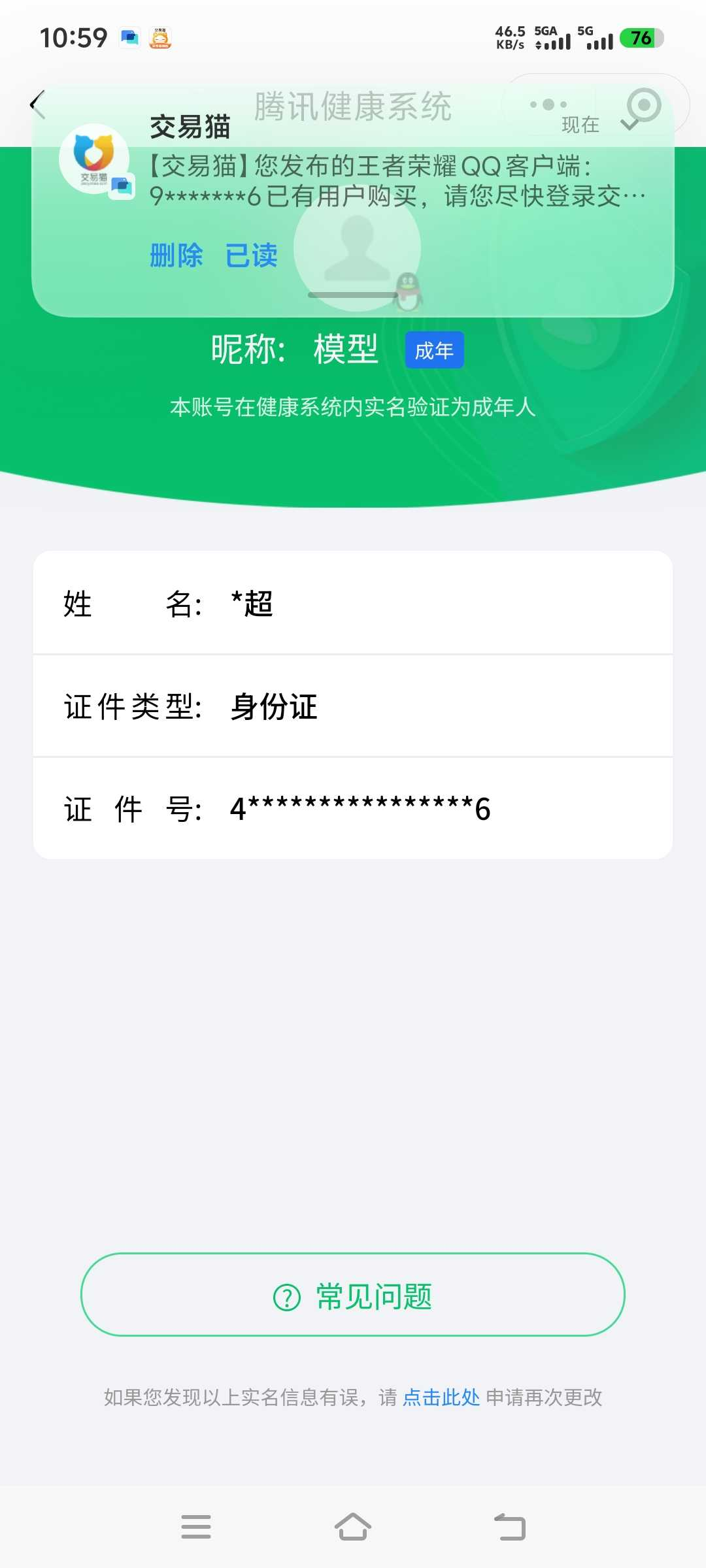Viewport: 706px width, 1568px height.
Task: Open the 常见问题 help button
Action: [x=353, y=1298]
